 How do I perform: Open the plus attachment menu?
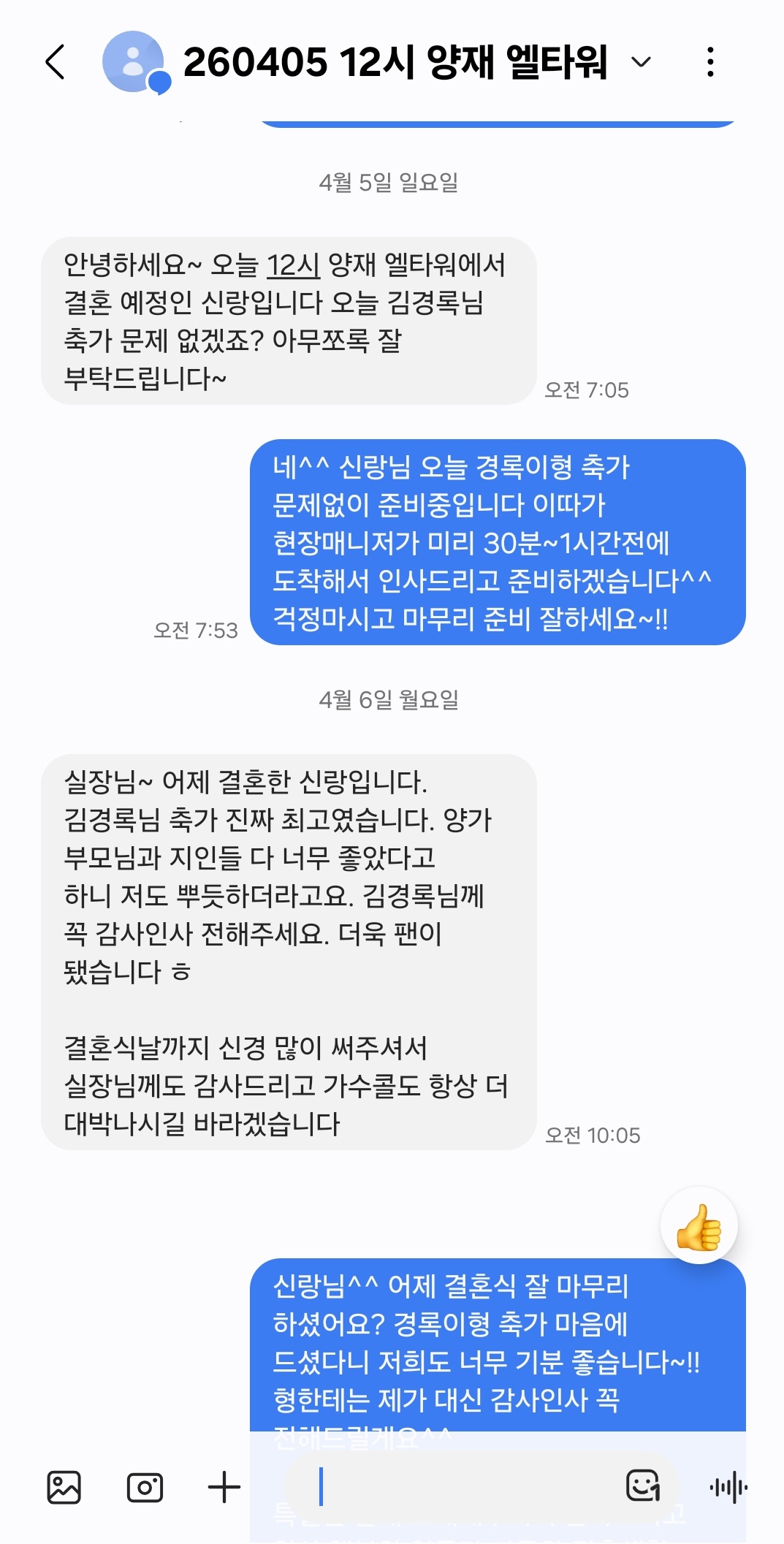click(x=224, y=1487)
